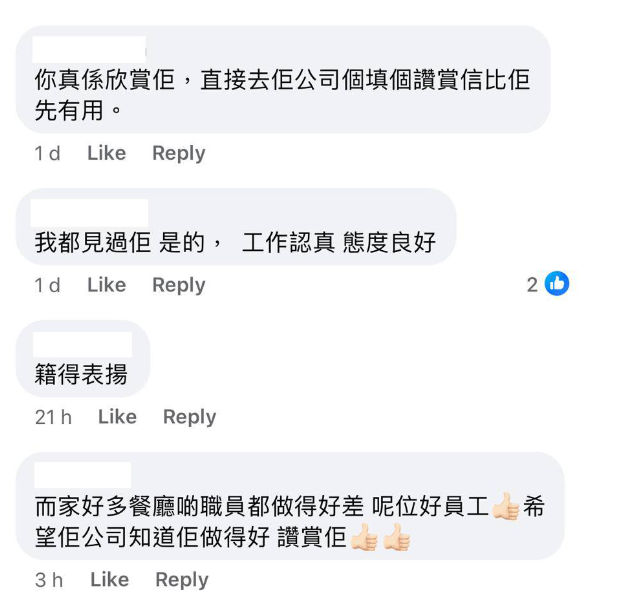Viewport: 619px width, 603px height.
Task: Like the comment starting 你真係欣賞佢
Action: pos(106,153)
